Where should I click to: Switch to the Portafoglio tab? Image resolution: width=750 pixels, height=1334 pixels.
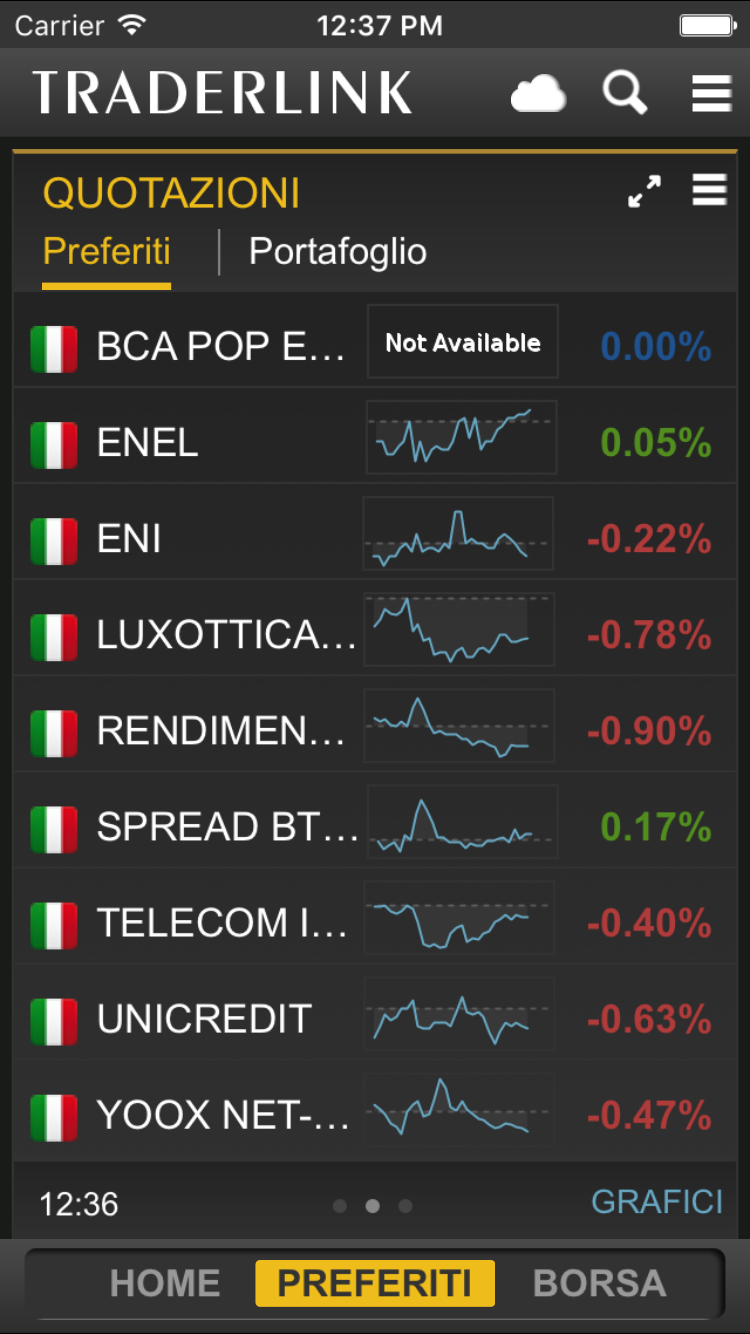click(x=337, y=252)
